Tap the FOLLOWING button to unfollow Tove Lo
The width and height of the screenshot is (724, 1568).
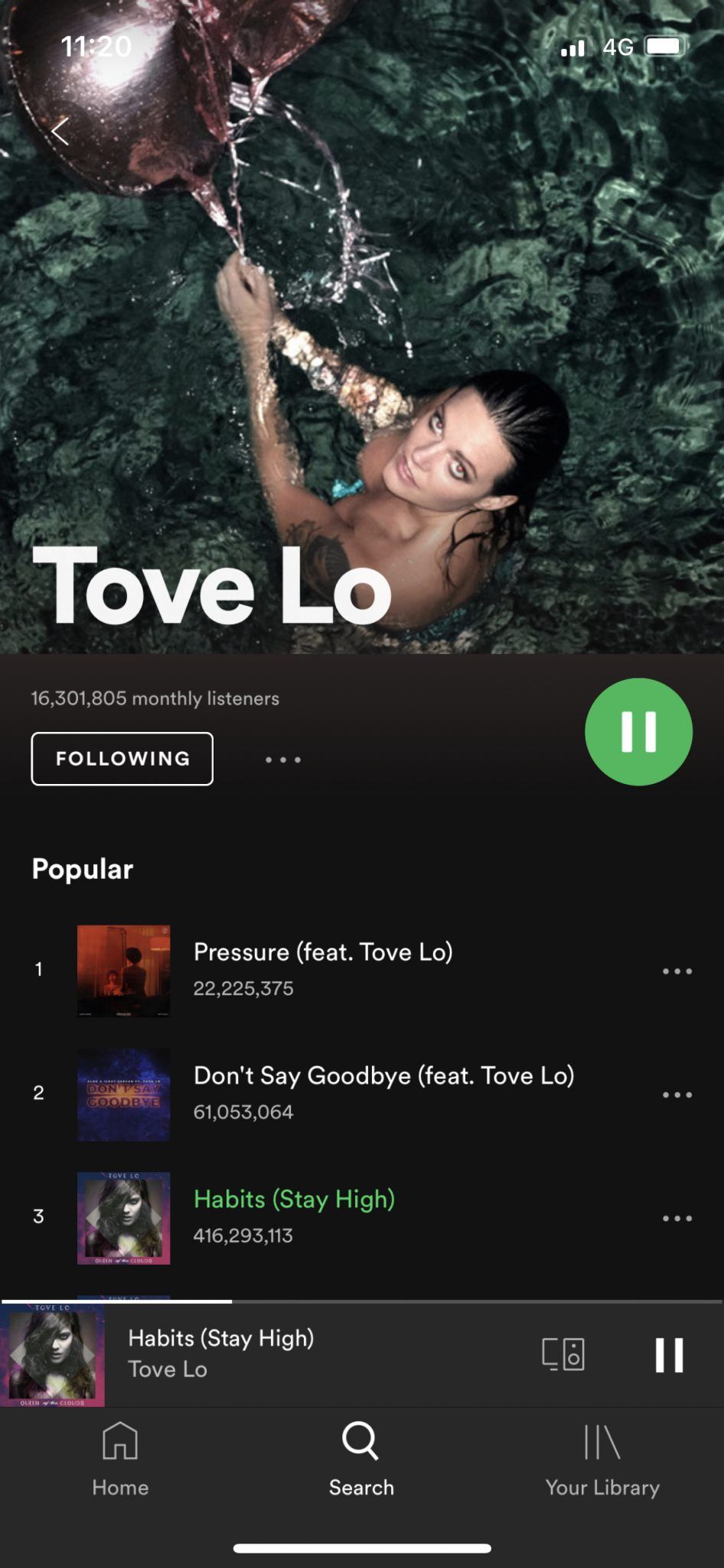[x=122, y=759]
